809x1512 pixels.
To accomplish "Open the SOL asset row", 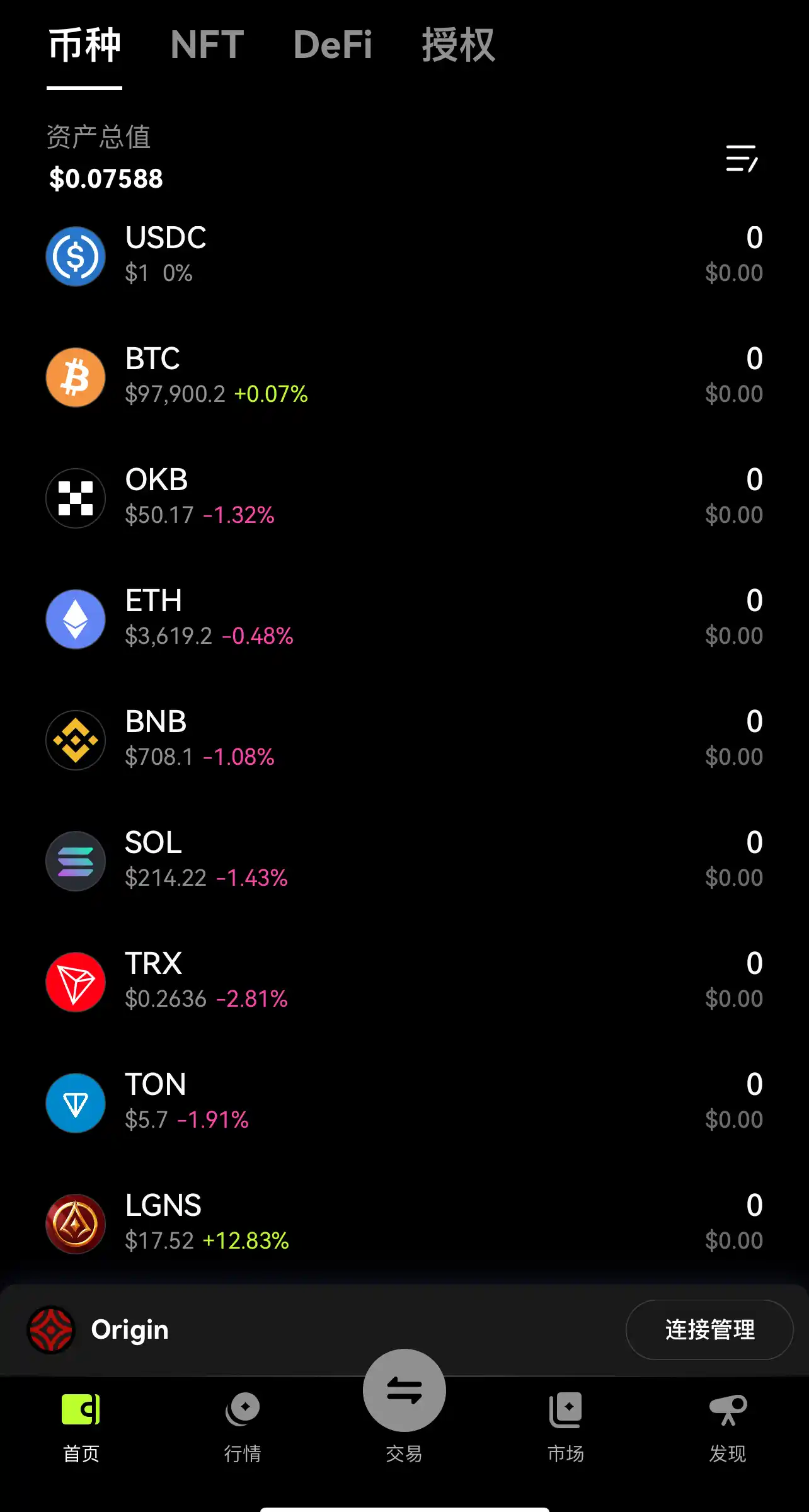I will pos(404,861).
